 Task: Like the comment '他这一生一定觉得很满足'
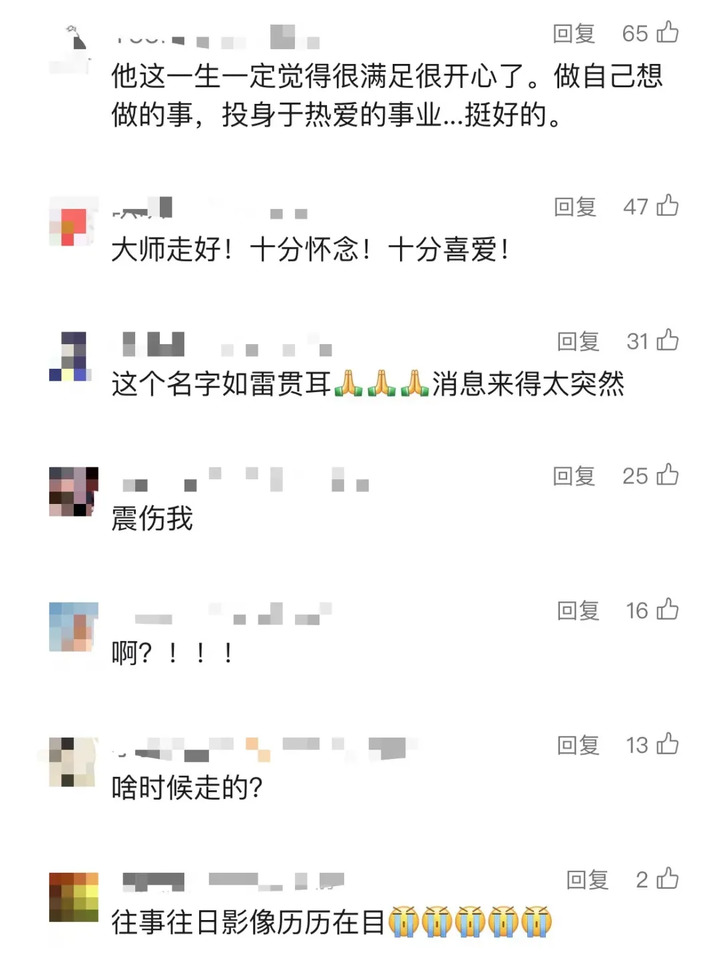(x=667, y=33)
